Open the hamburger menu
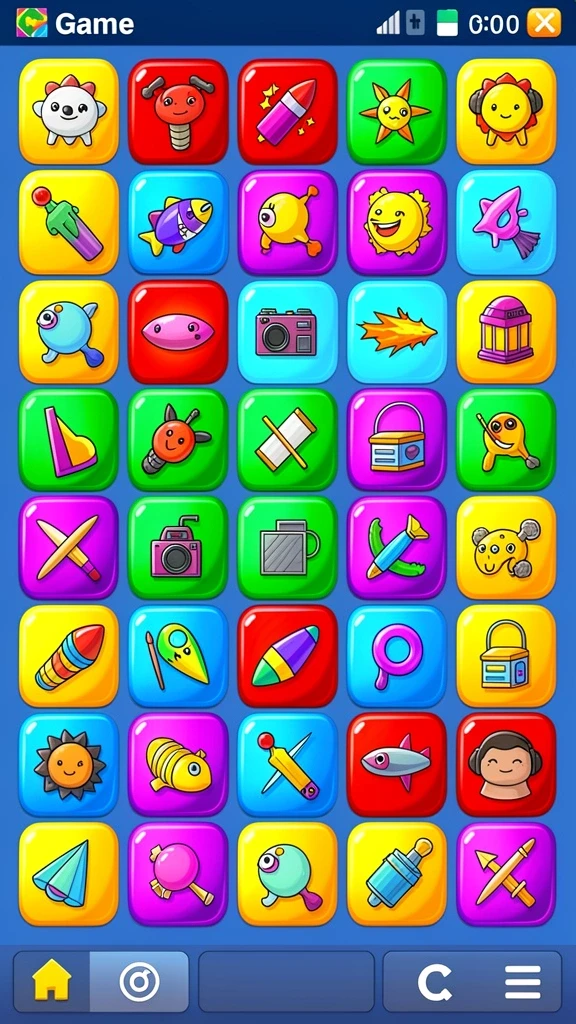The height and width of the screenshot is (1024, 576). (522, 982)
